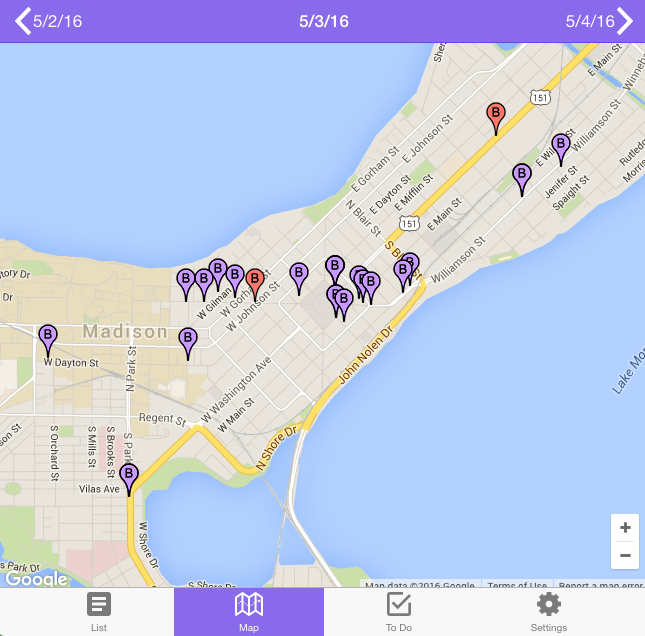
Task: Open the To Do tab
Action: click(399, 611)
